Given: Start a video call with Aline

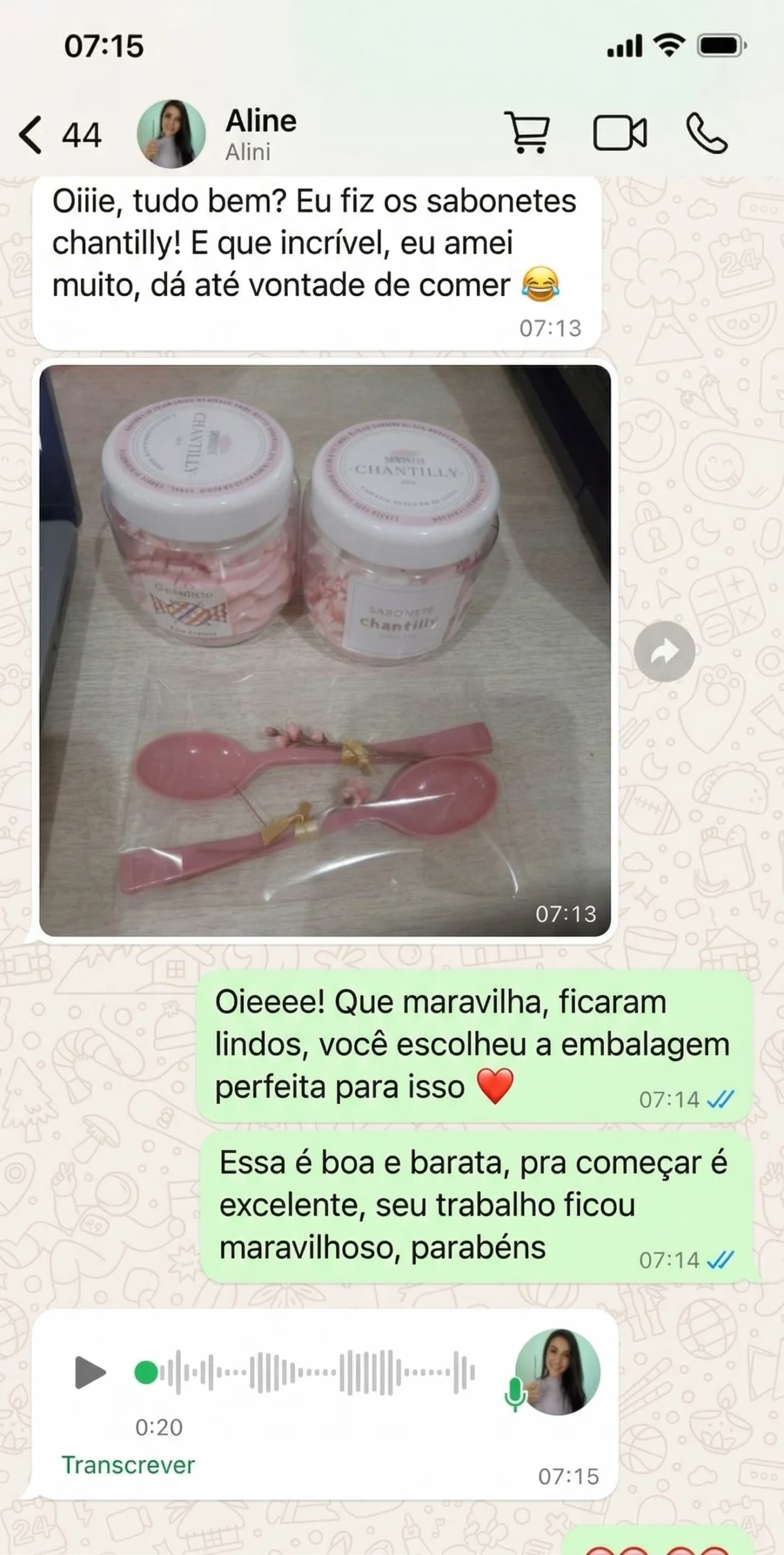Looking at the screenshot, I should [x=619, y=133].
